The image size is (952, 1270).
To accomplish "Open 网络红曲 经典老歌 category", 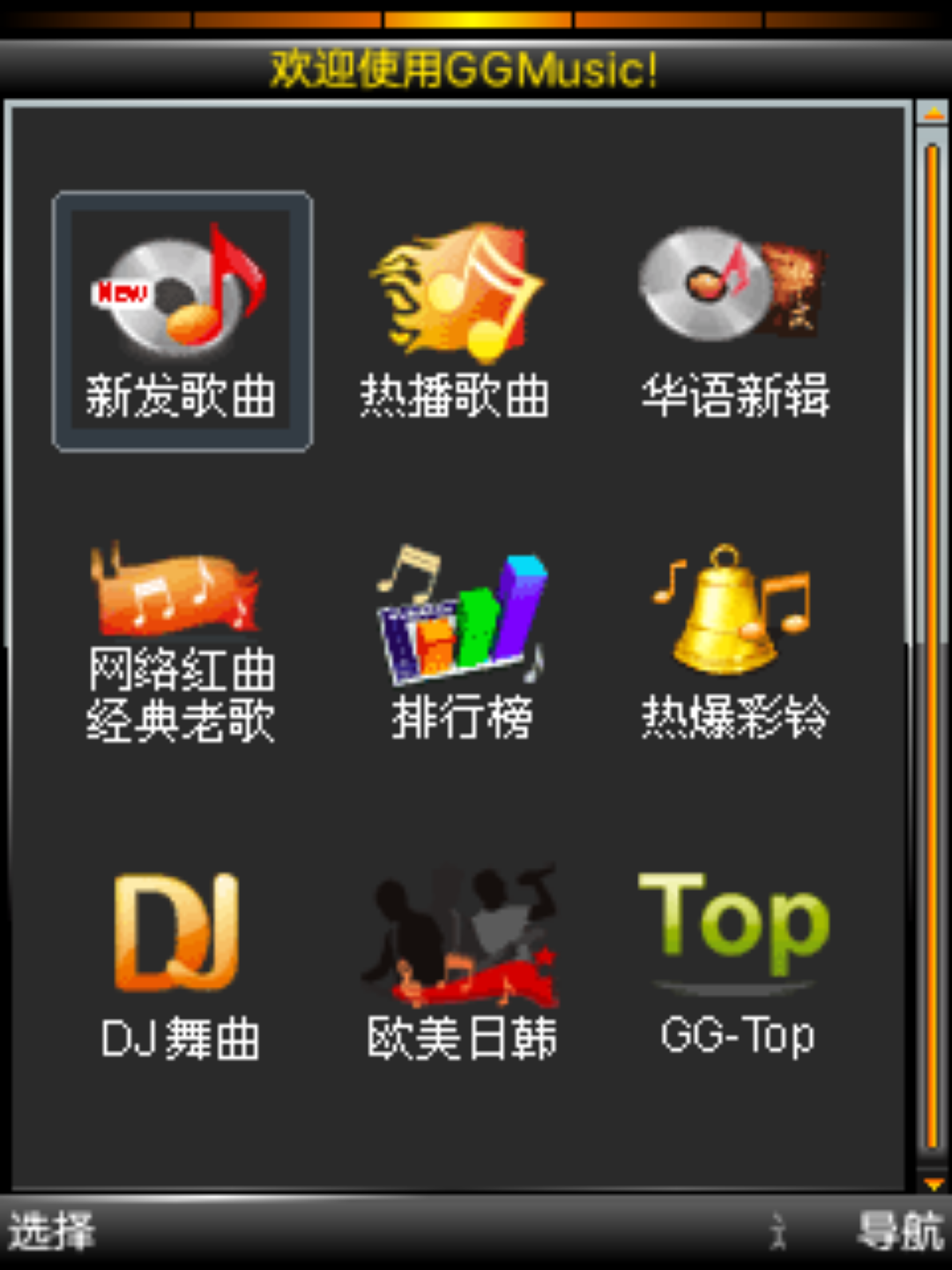I will [x=182, y=642].
